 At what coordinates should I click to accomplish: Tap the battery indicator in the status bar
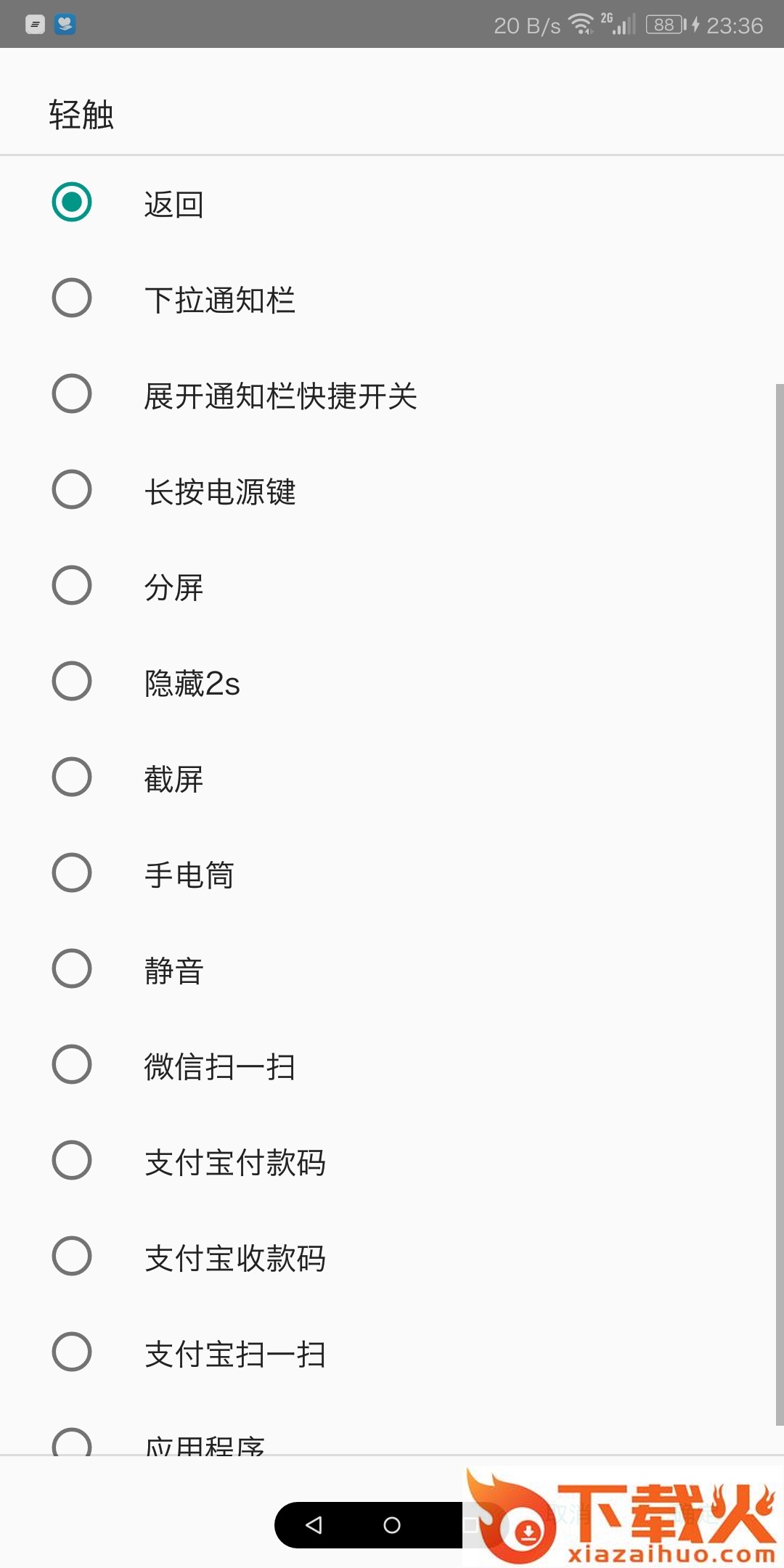[x=662, y=23]
